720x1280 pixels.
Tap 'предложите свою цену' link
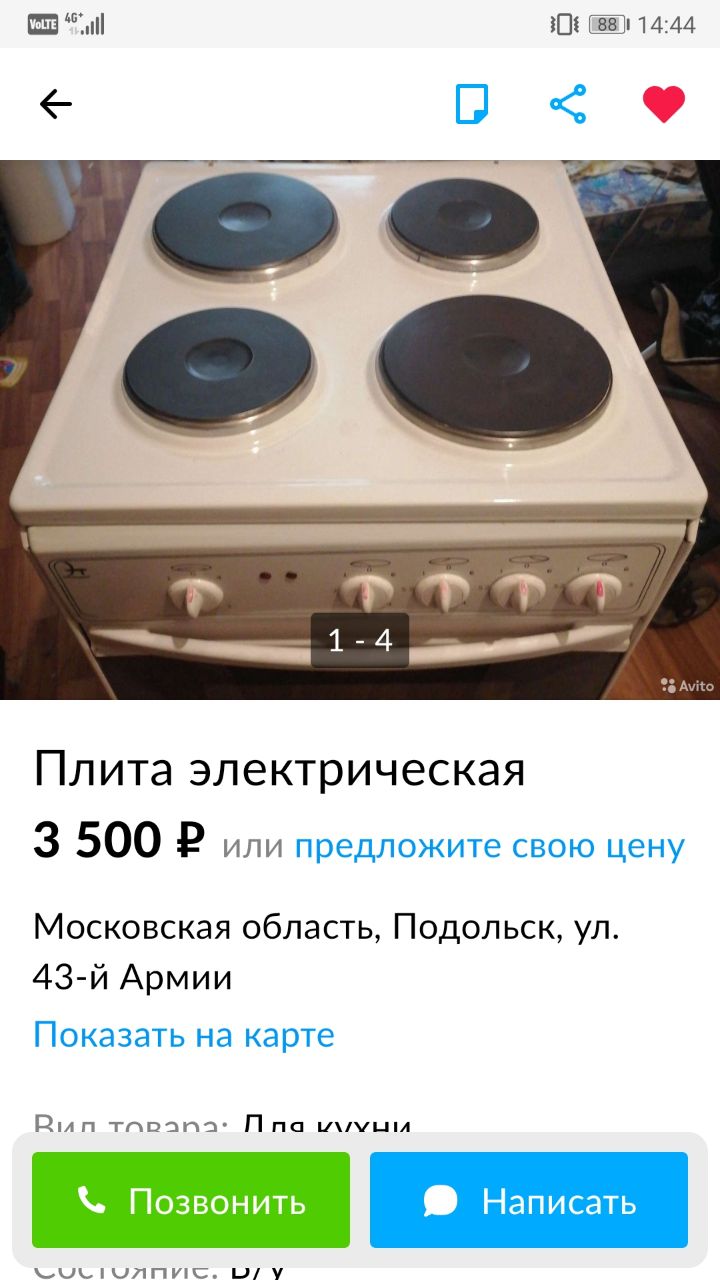pos(490,846)
